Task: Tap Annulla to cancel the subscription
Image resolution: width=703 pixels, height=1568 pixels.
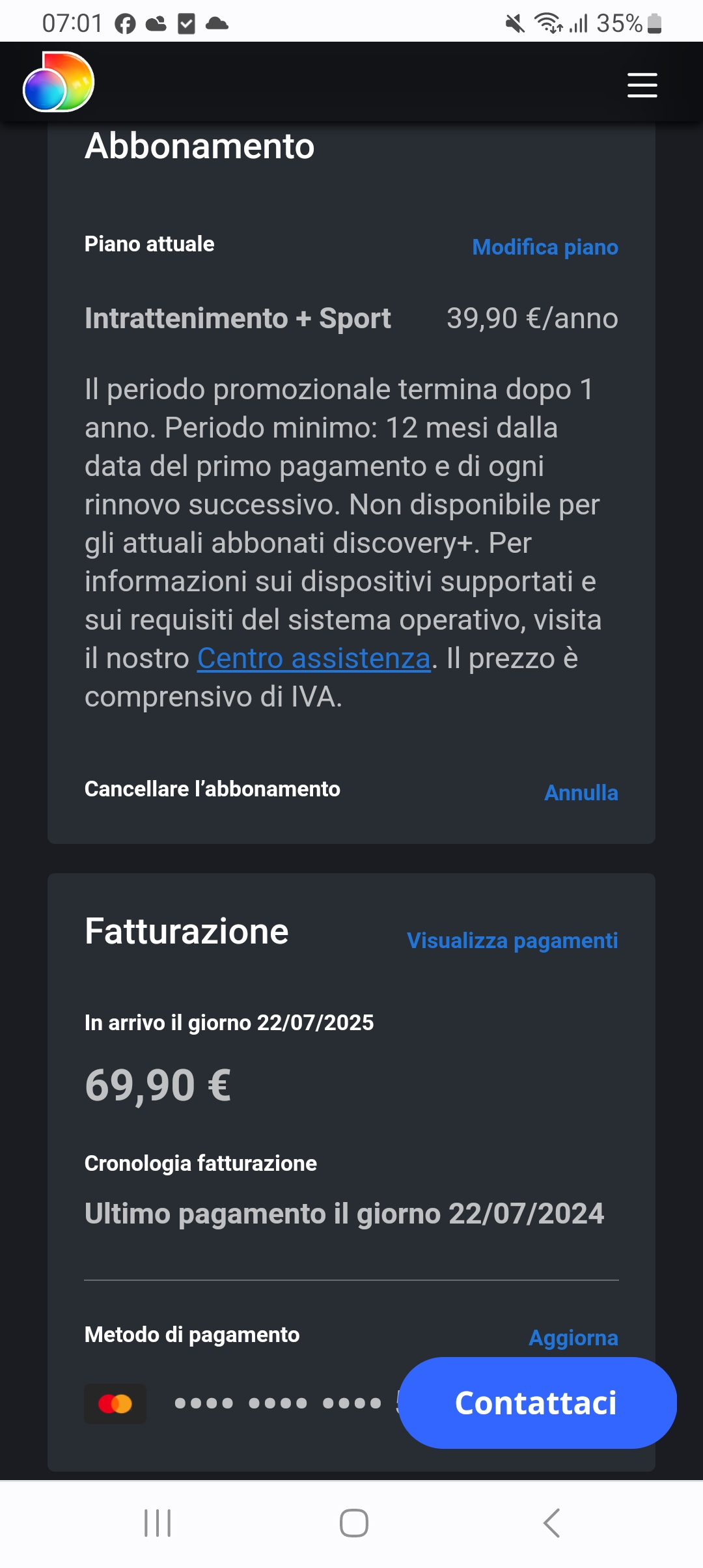Action: 581,793
